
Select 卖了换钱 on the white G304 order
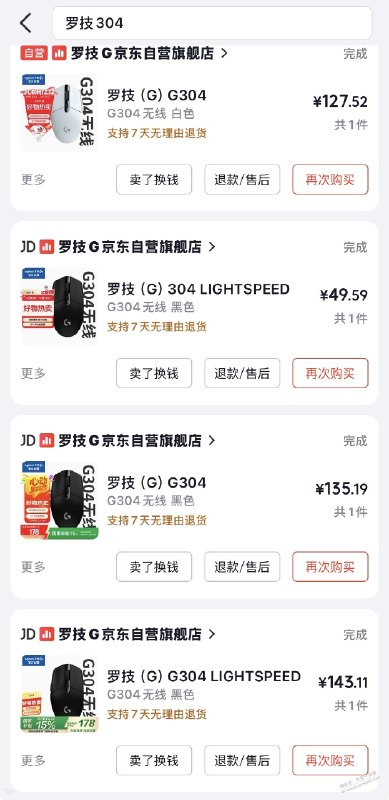(154, 180)
